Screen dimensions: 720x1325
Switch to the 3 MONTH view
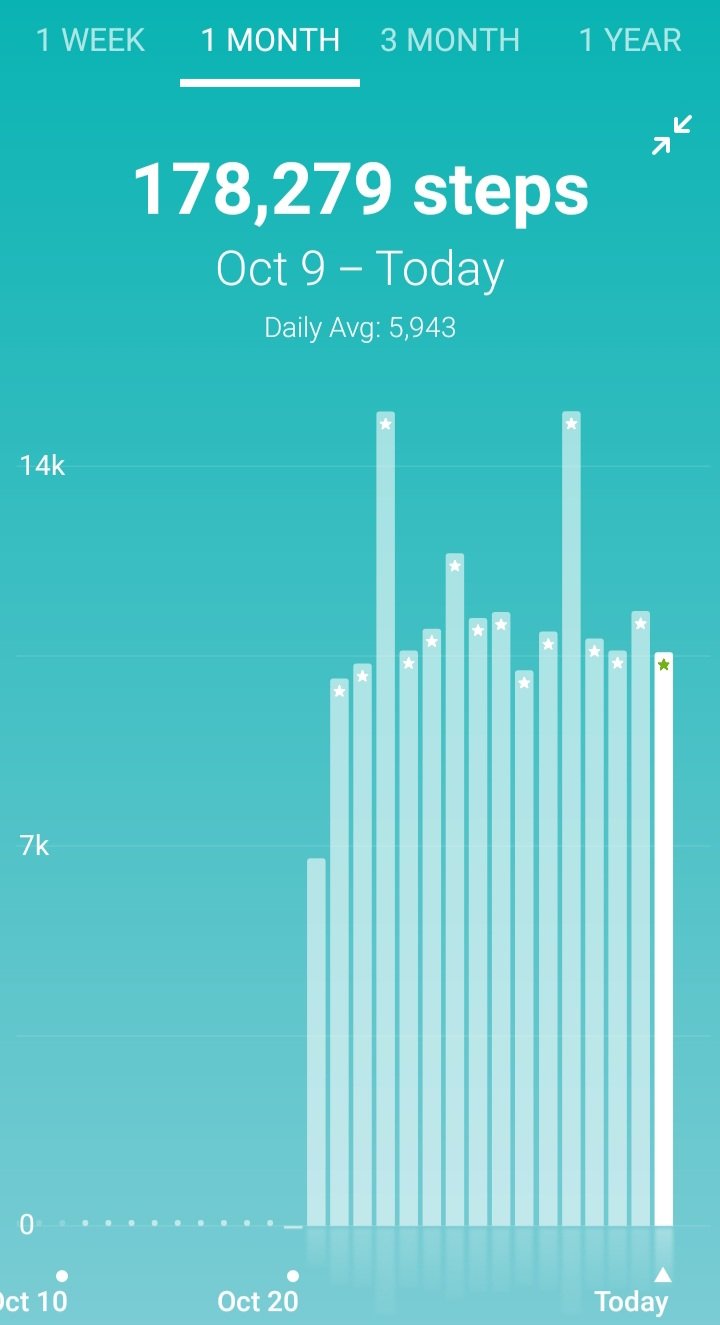pyautogui.click(x=450, y=41)
